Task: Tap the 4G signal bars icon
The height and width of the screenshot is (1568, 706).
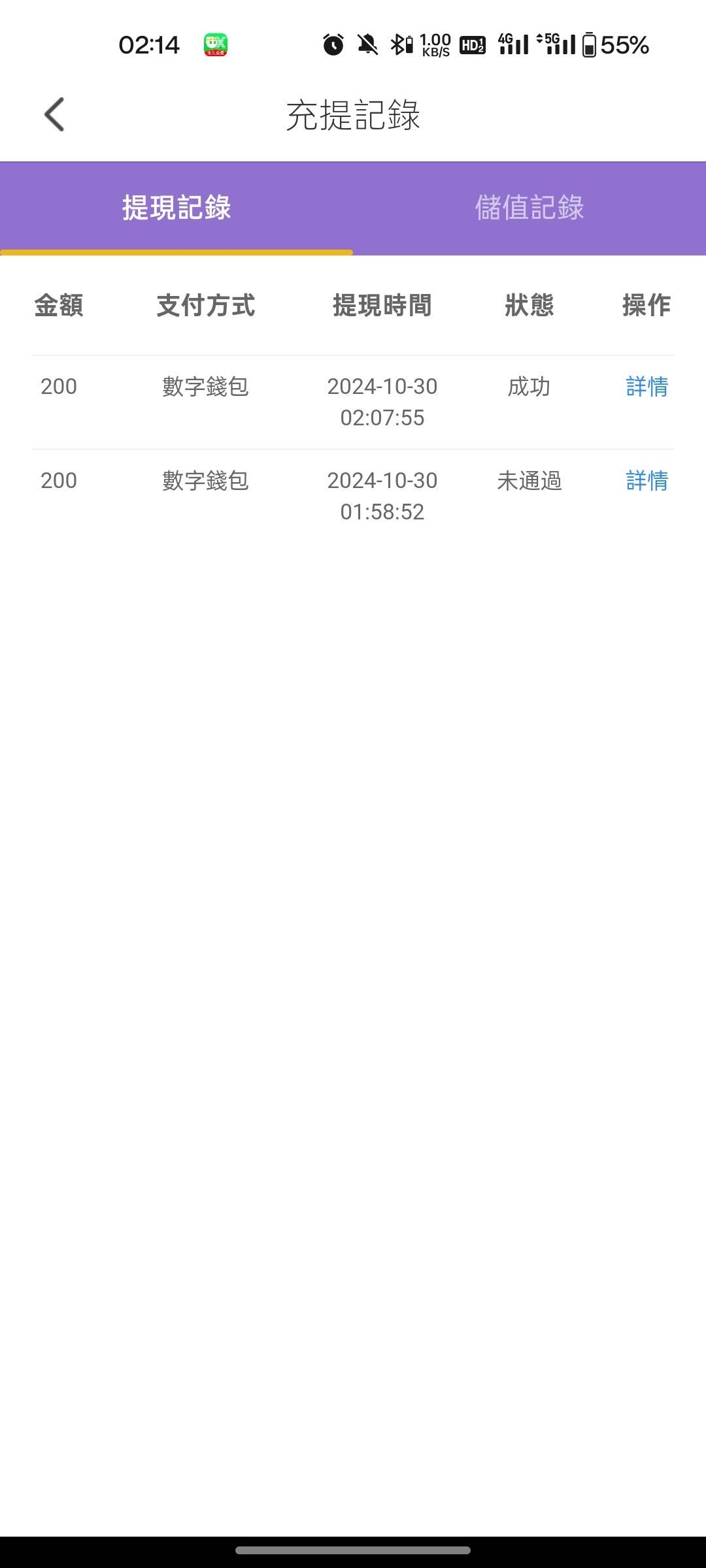Action: click(x=514, y=44)
